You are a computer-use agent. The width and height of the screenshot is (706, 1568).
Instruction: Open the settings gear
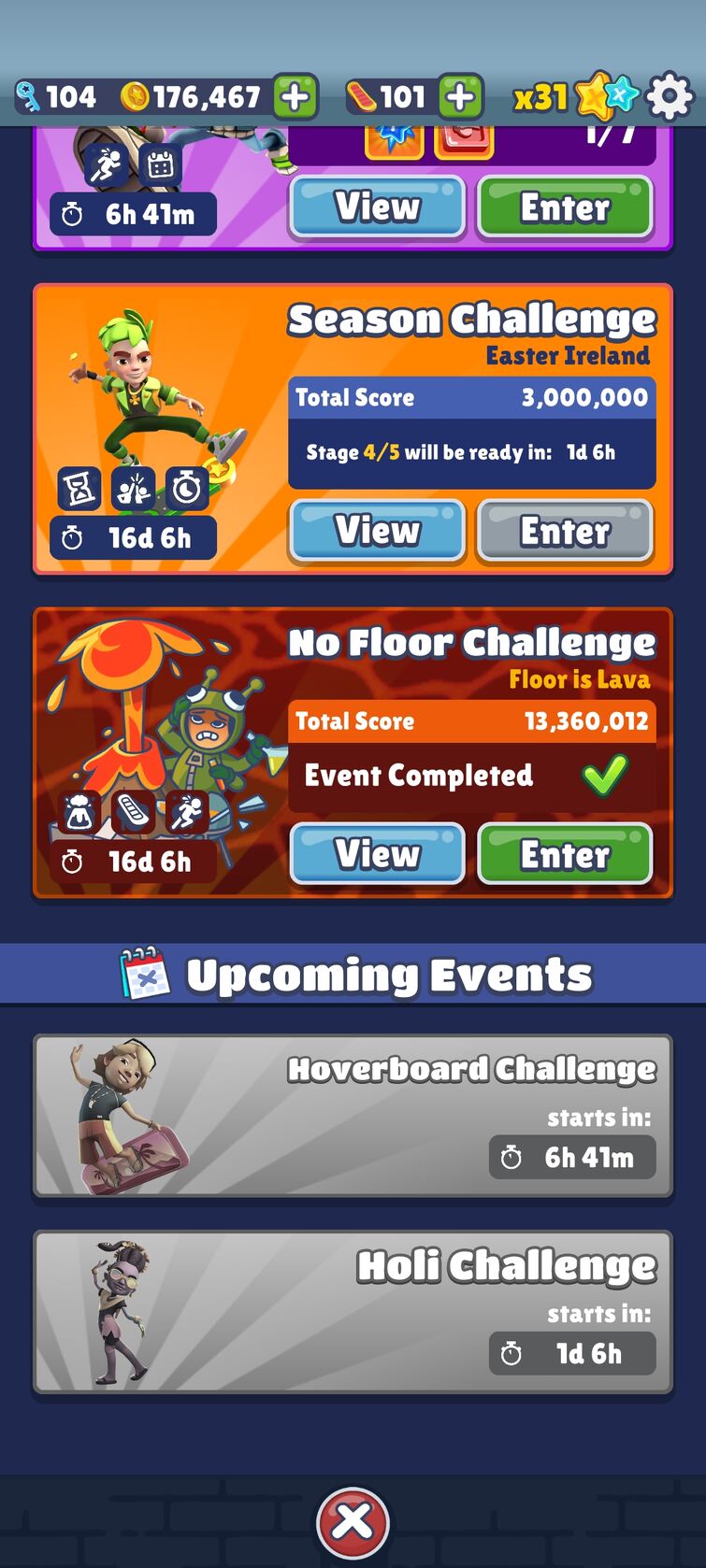pyautogui.click(x=670, y=96)
